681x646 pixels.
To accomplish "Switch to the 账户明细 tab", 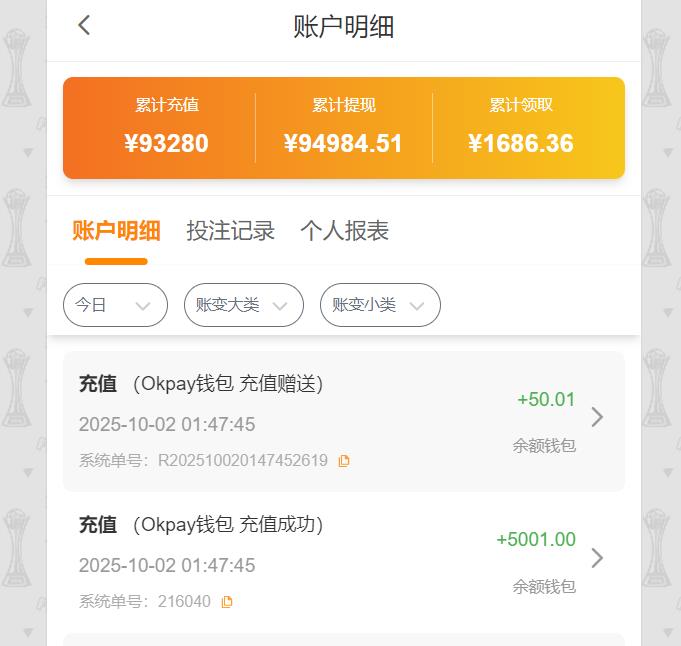I will pyautogui.click(x=116, y=231).
